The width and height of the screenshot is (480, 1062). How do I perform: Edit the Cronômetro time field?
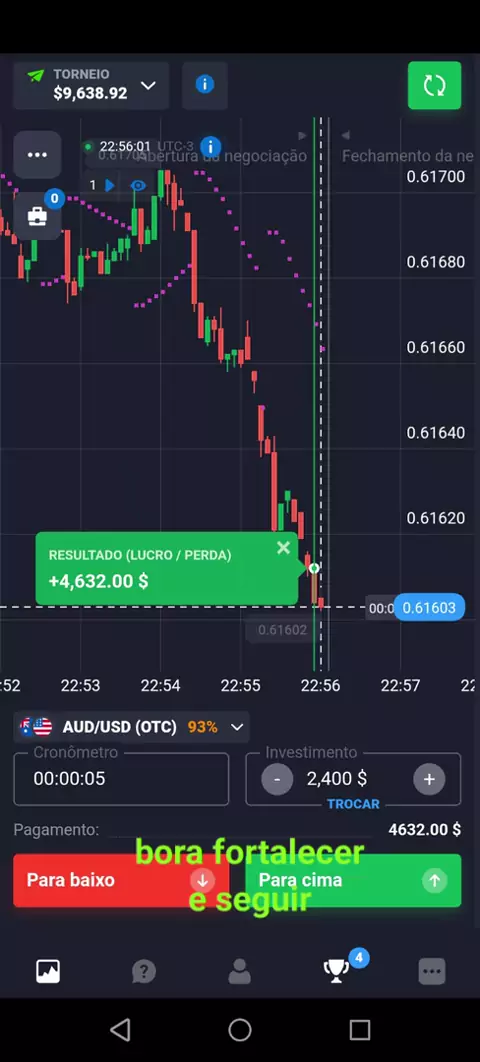[x=121, y=779]
